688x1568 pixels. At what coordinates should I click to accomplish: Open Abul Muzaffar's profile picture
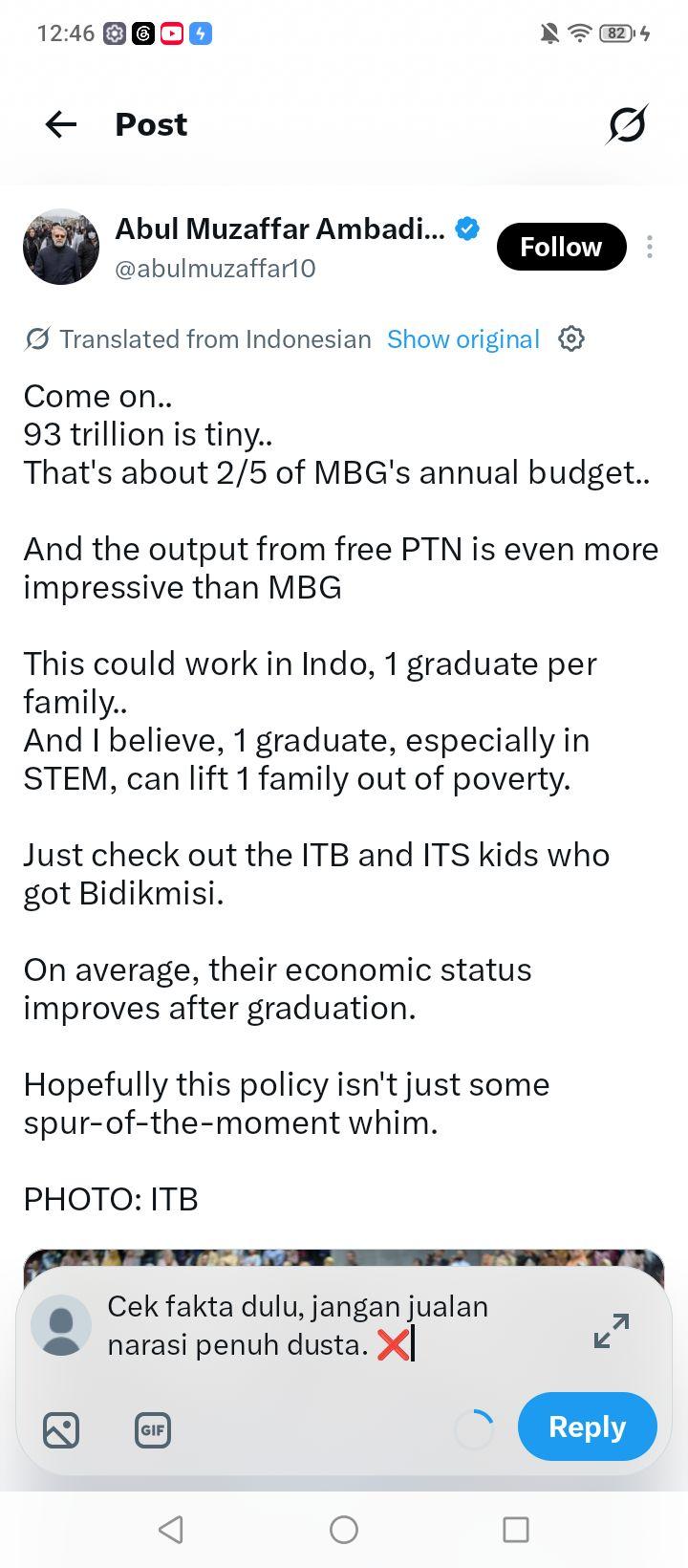(61, 247)
